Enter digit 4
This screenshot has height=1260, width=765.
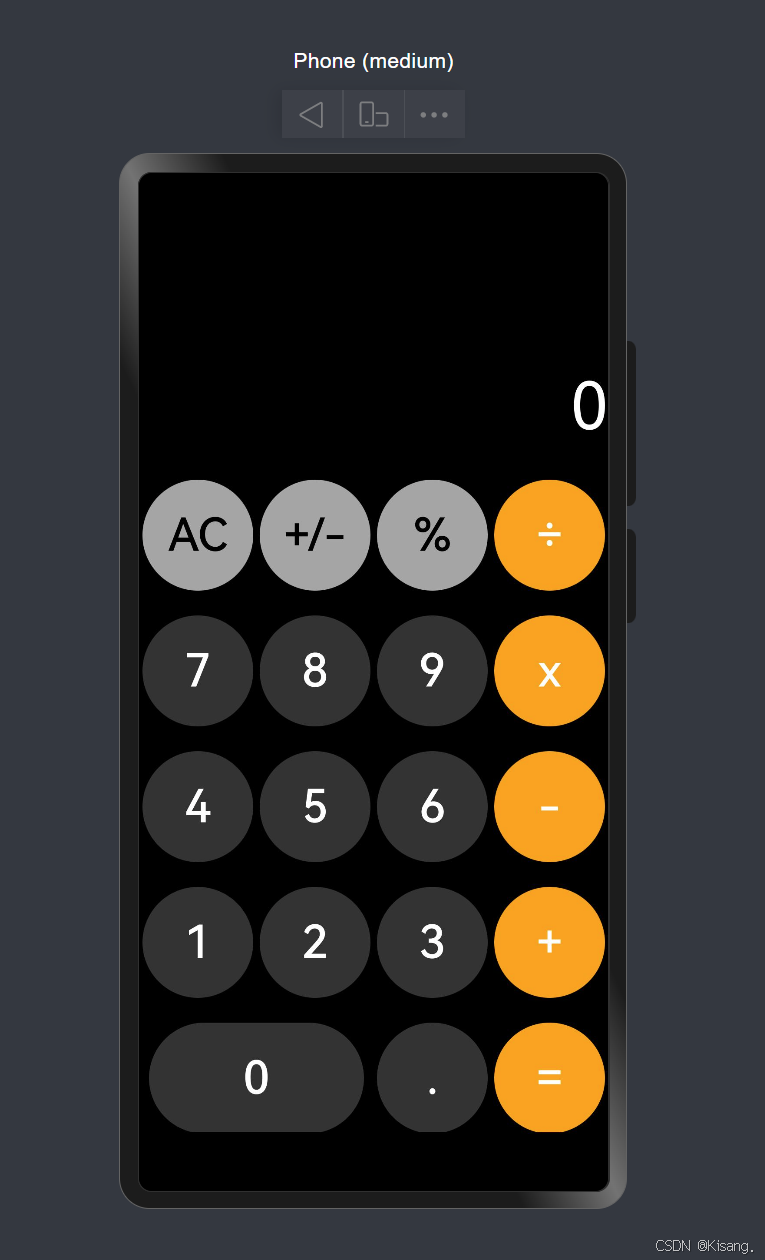(198, 806)
